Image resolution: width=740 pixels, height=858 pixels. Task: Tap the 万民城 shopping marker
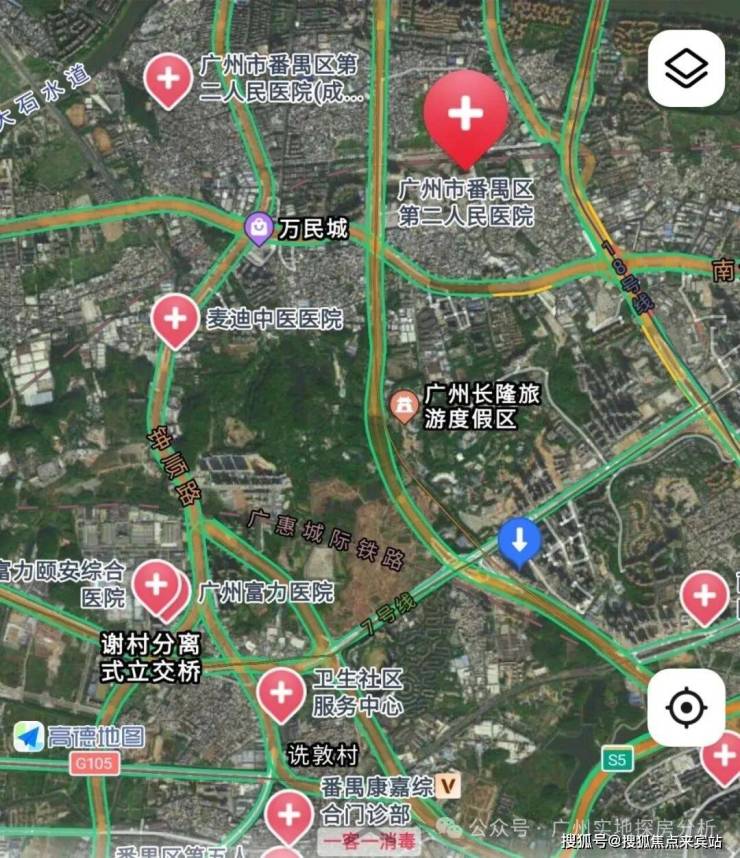[259, 229]
